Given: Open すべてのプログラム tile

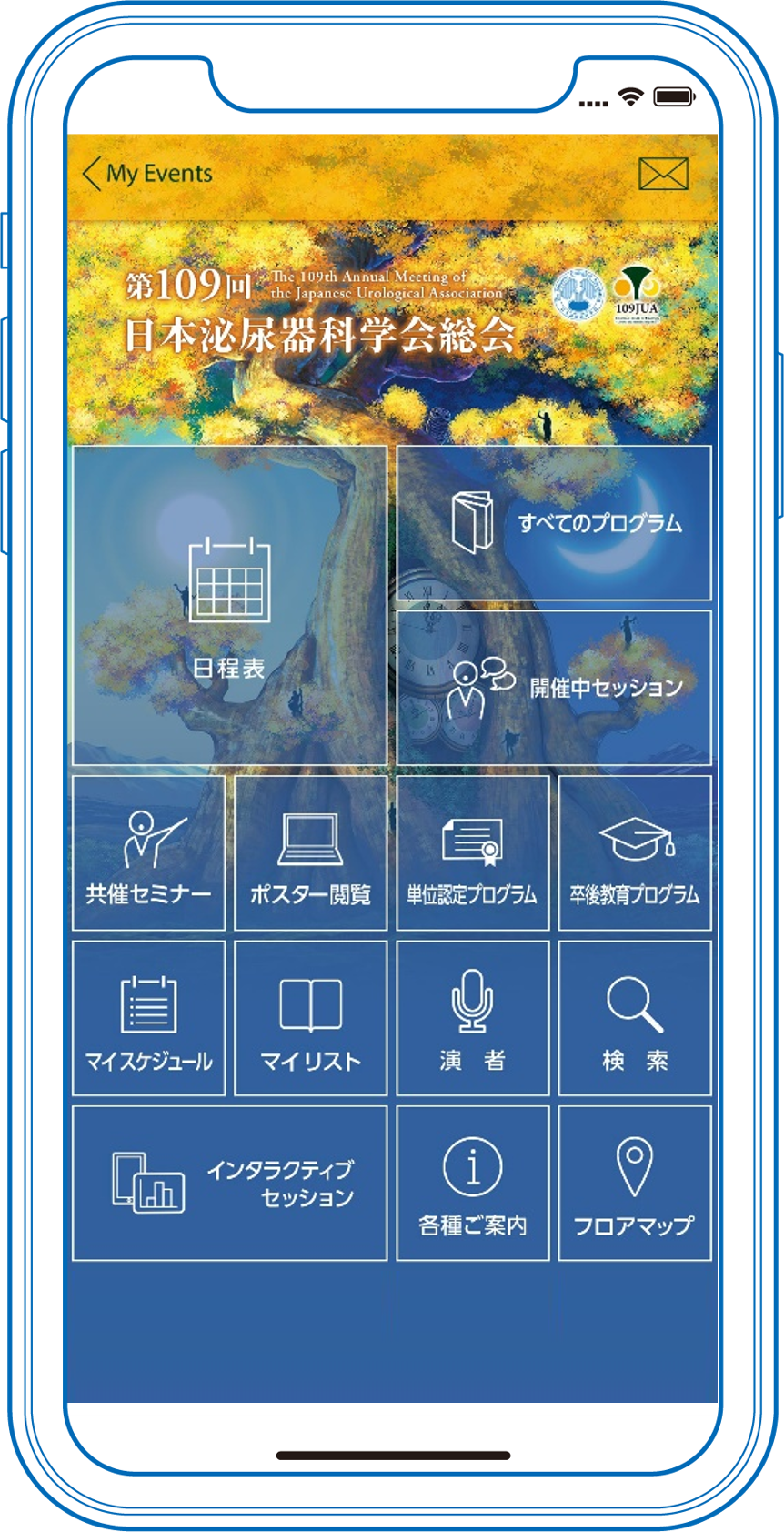Looking at the screenshot, I should (x=554, y=523).
